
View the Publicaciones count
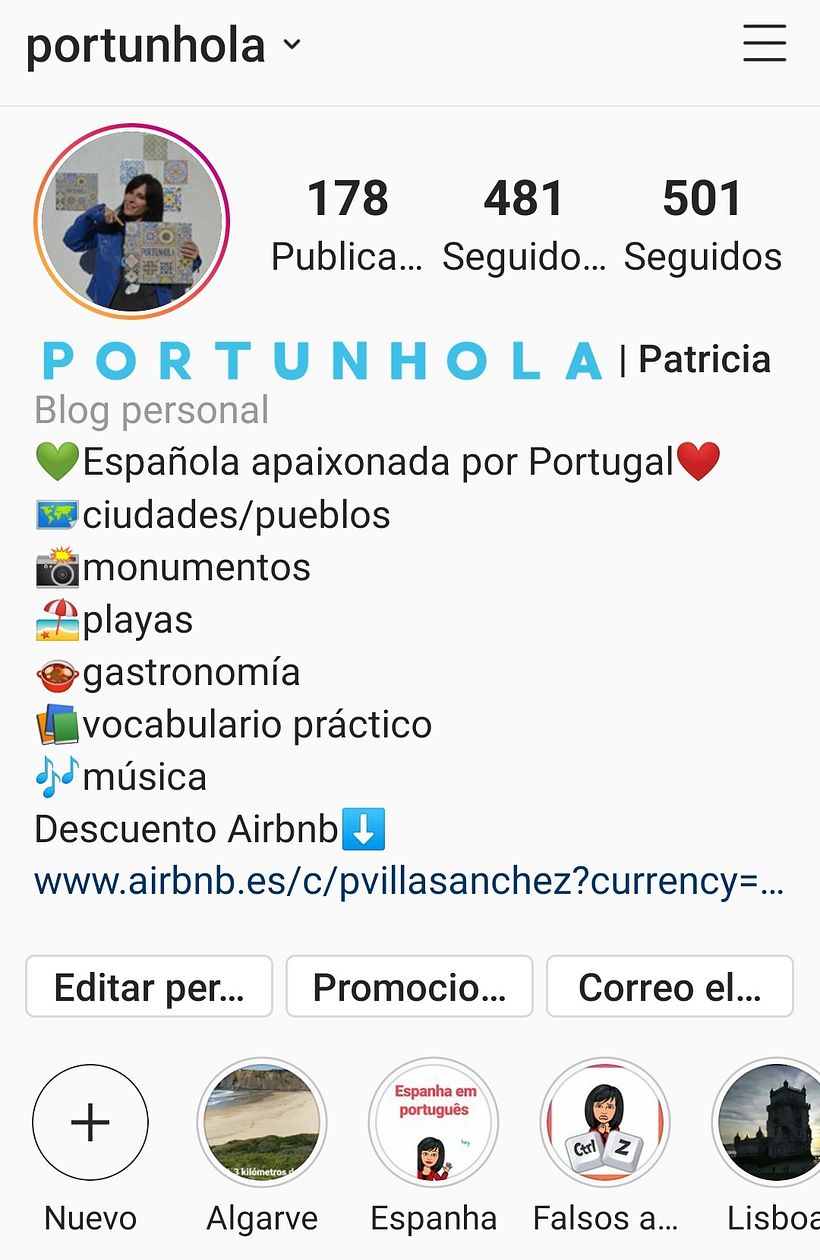click(348, 220)
